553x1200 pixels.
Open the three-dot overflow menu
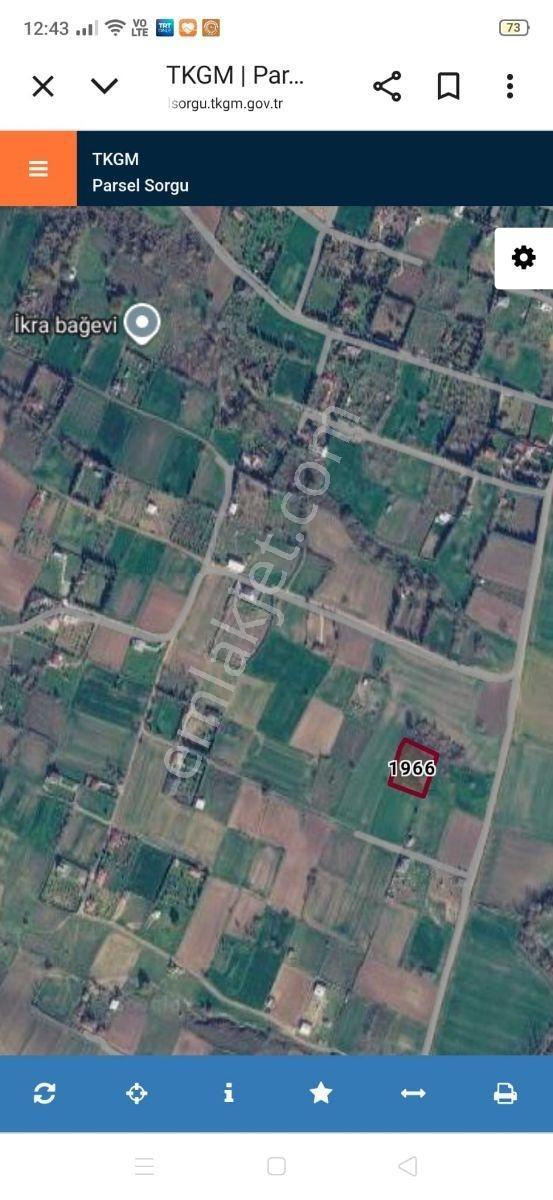click(x=510, y=87)
